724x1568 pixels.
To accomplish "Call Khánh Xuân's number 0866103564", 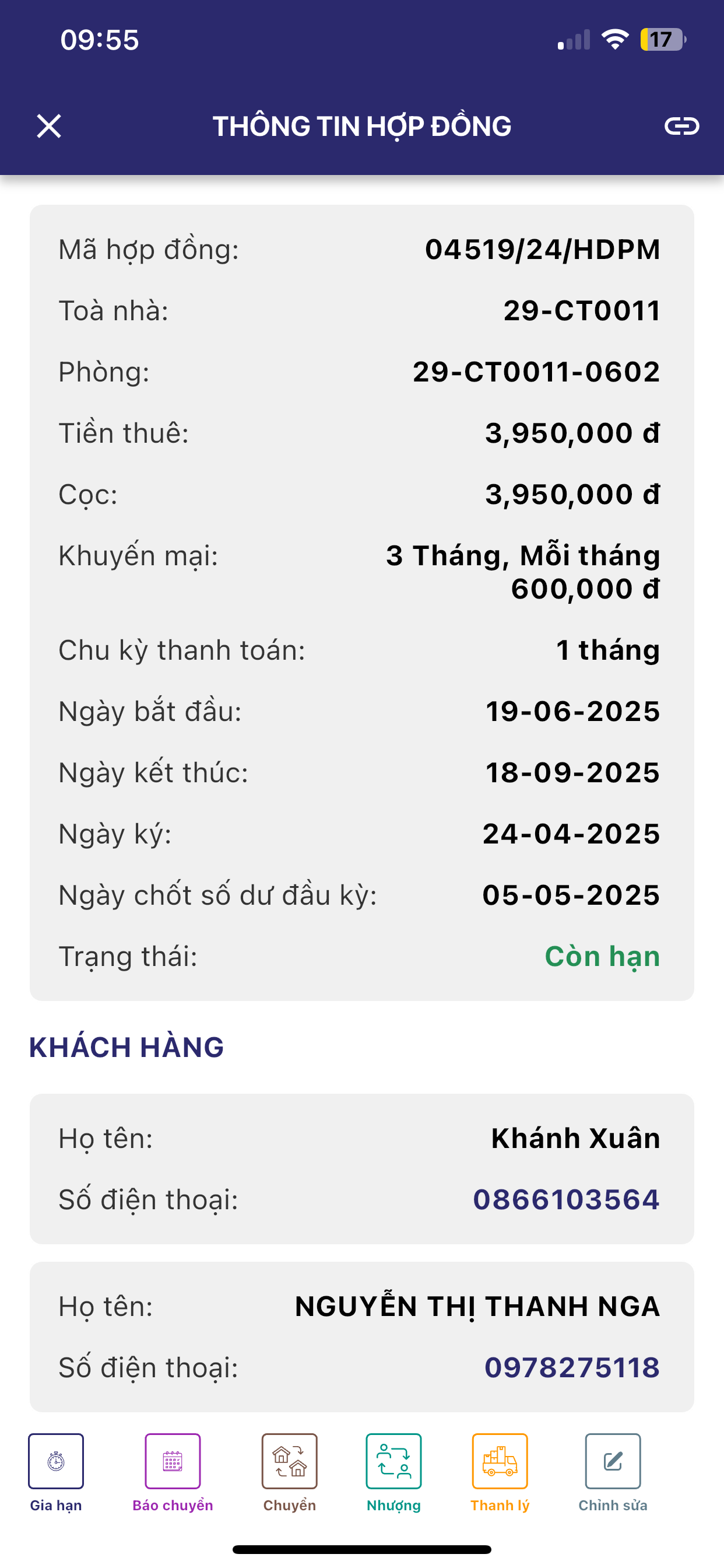I will [x=566, y=1199].
